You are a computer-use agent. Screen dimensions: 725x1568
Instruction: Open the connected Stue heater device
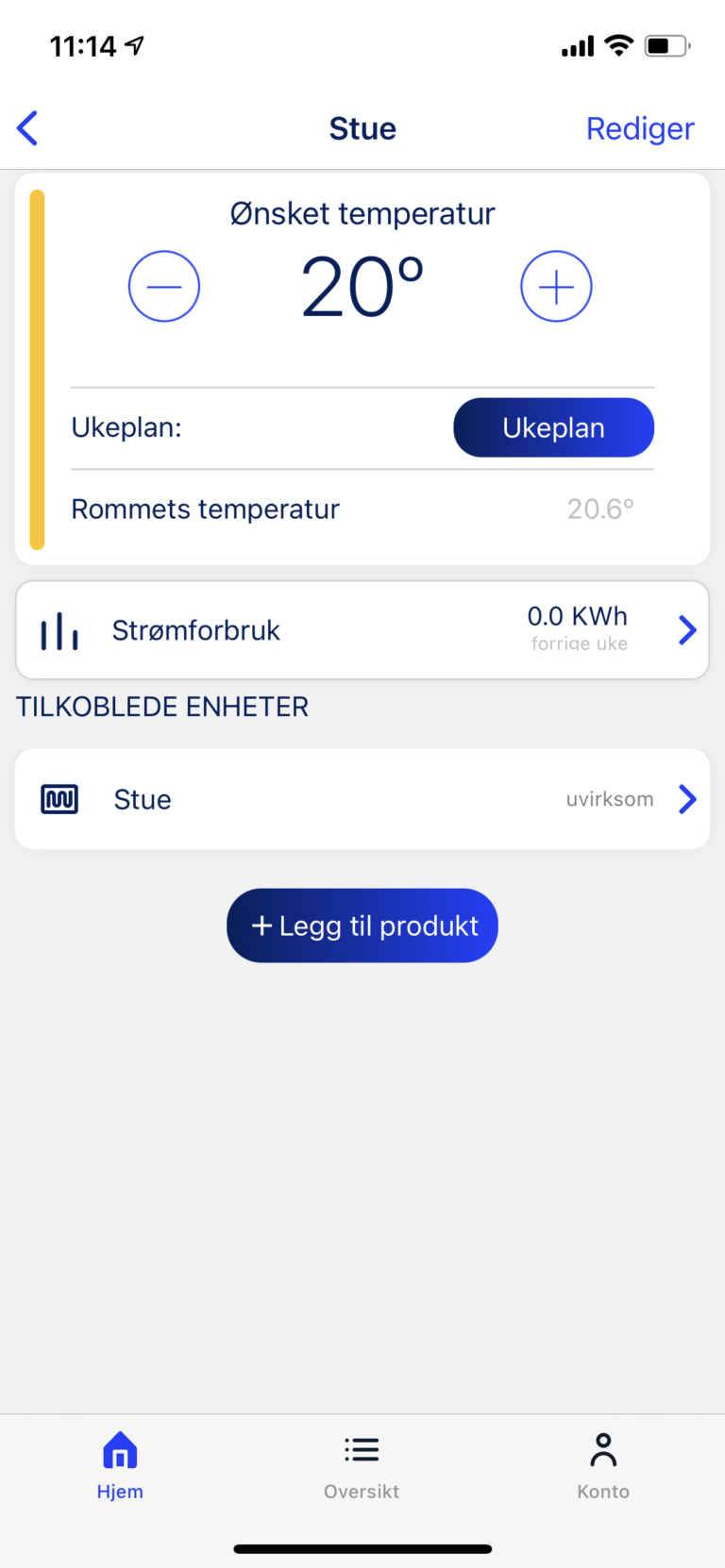(362, 799)
